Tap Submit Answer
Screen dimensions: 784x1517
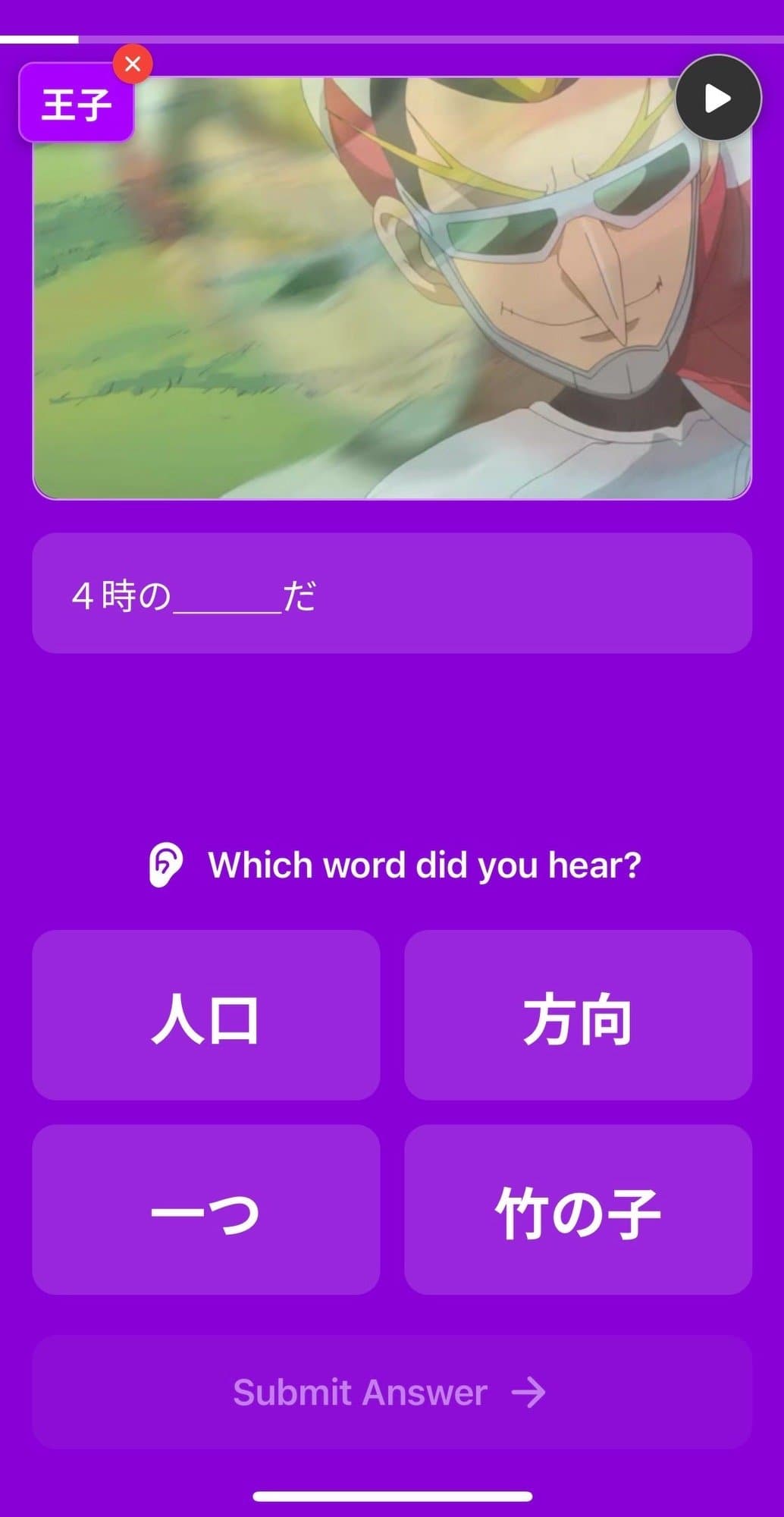(391, 1392)
